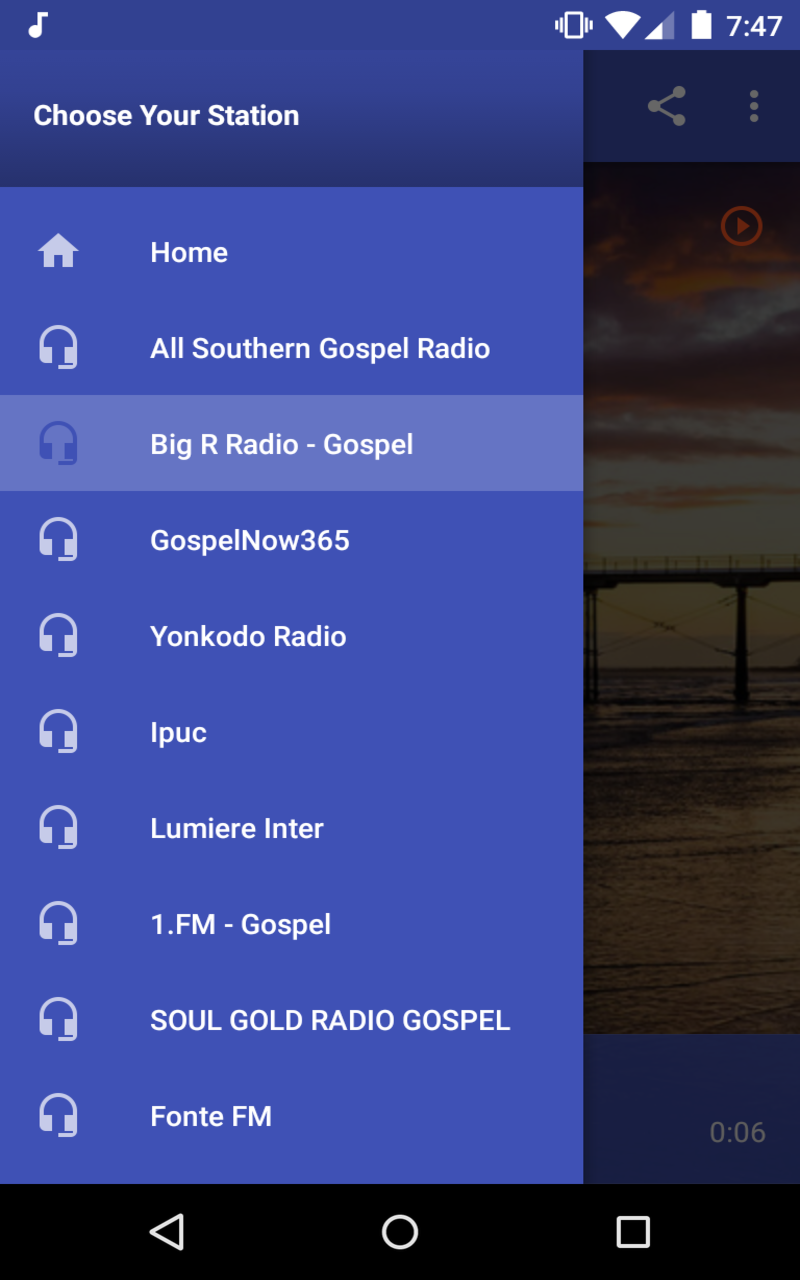The width and height of the screenshot is (800, 1280).
Task: Tap the 0:06 playback time indicator
Action: (738, 1132)
